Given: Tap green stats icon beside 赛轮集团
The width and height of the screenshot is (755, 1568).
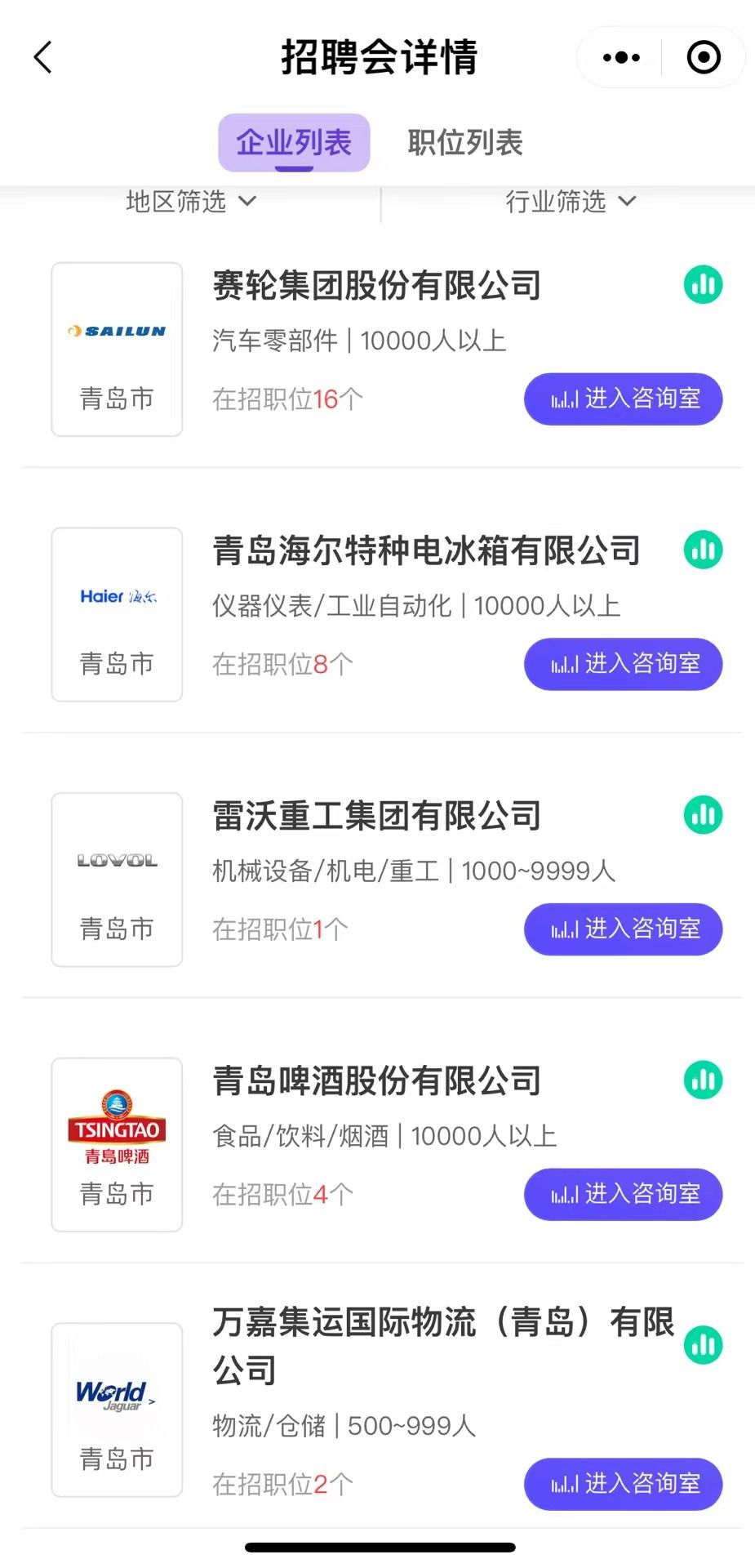Looking at the screenshot, I should [703, 284].
